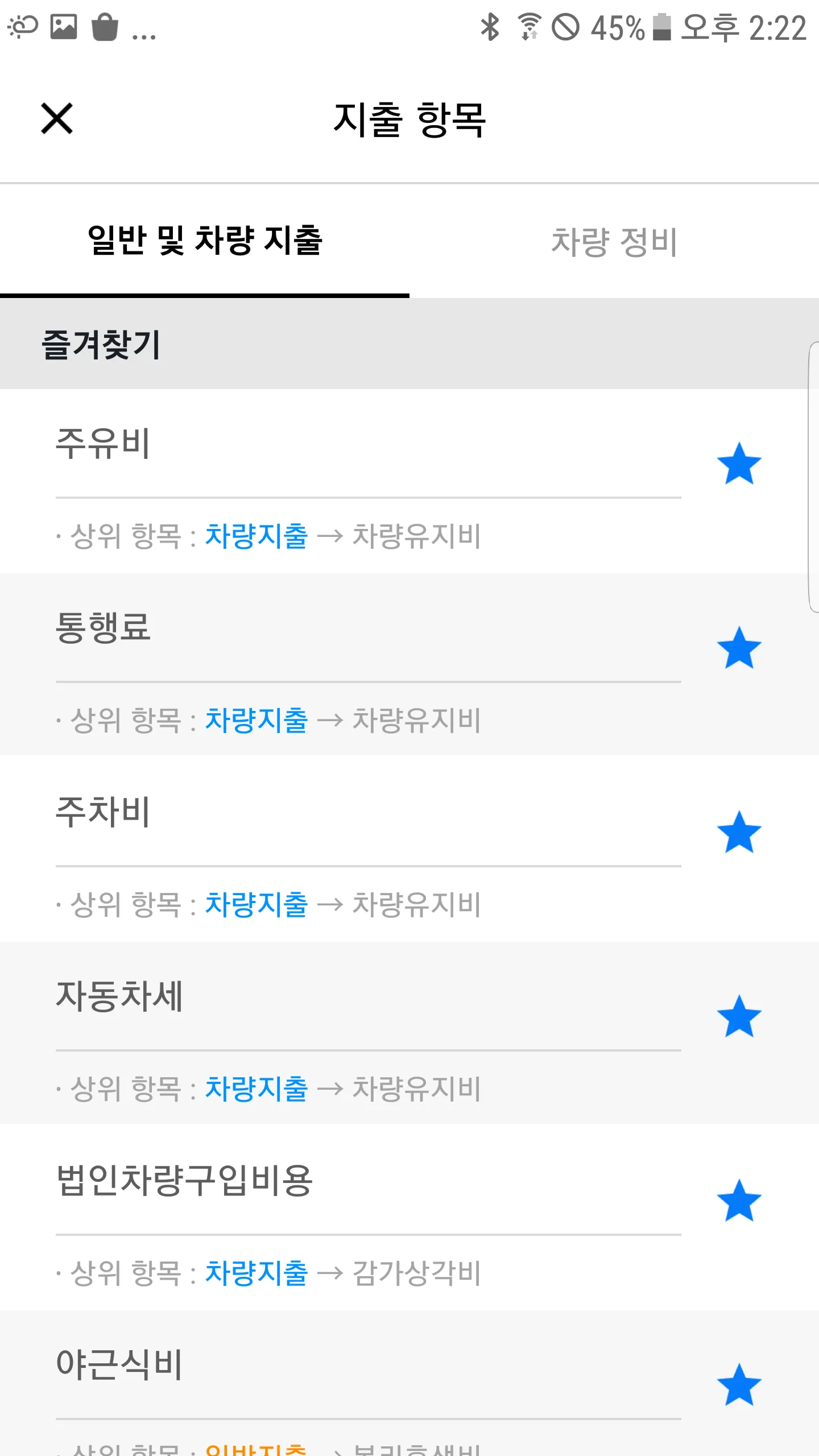Unfavorite the 주유비 star
Image resolution: width=819 pixels, height=1456 pixels.
(739, 464)
